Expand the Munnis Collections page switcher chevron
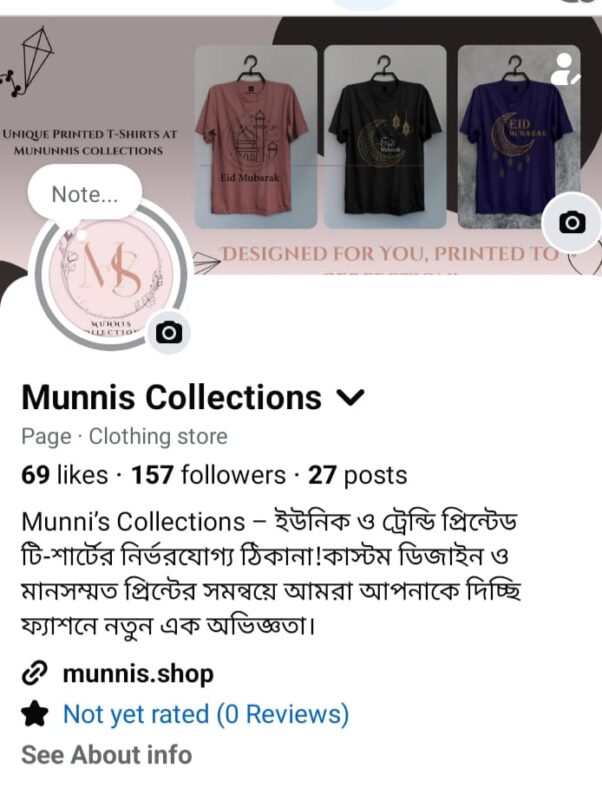 [x=349, y=398]
